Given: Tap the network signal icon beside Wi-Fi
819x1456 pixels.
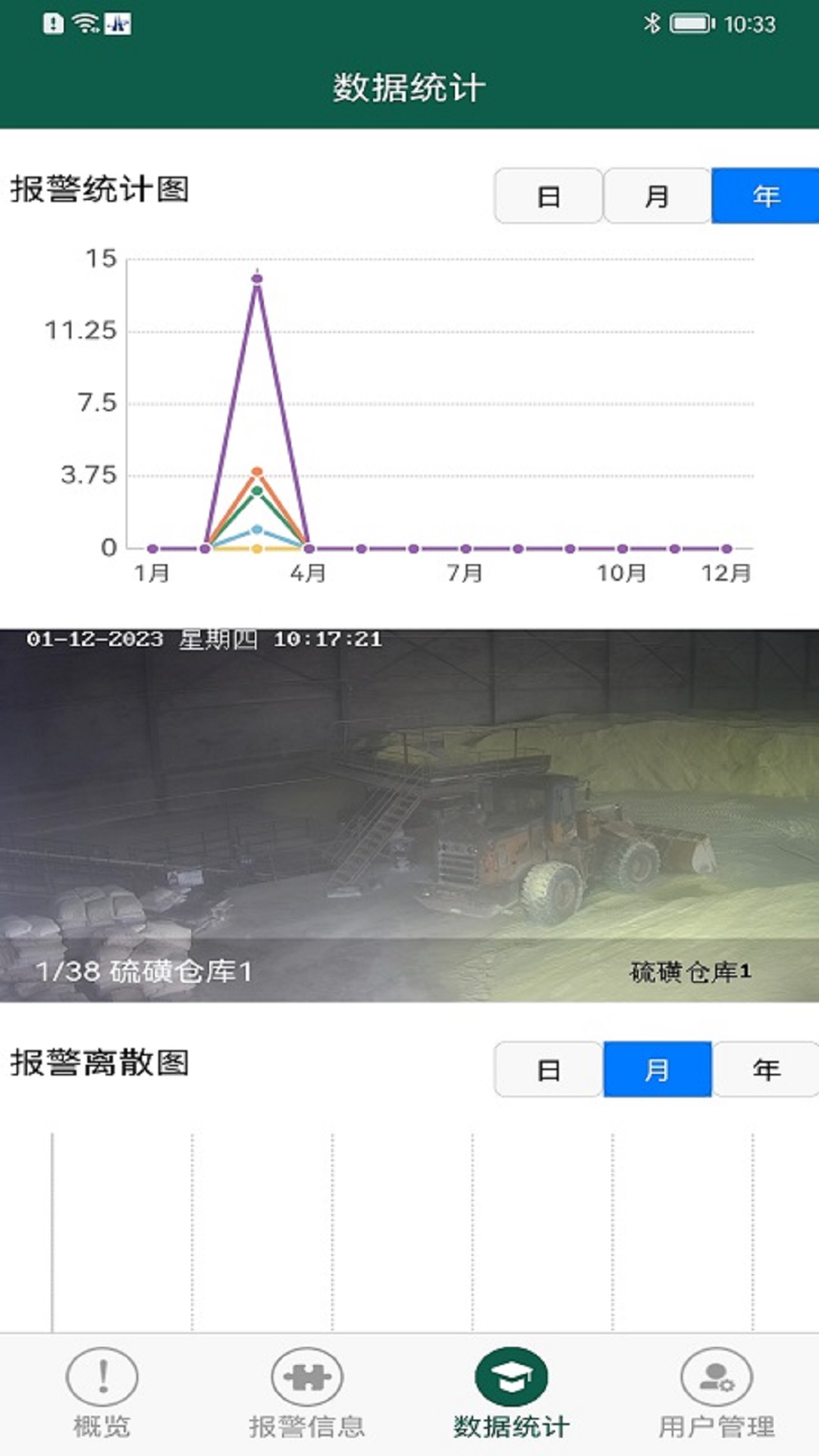Looking at the screenshot, I should [x=118, y=23].
